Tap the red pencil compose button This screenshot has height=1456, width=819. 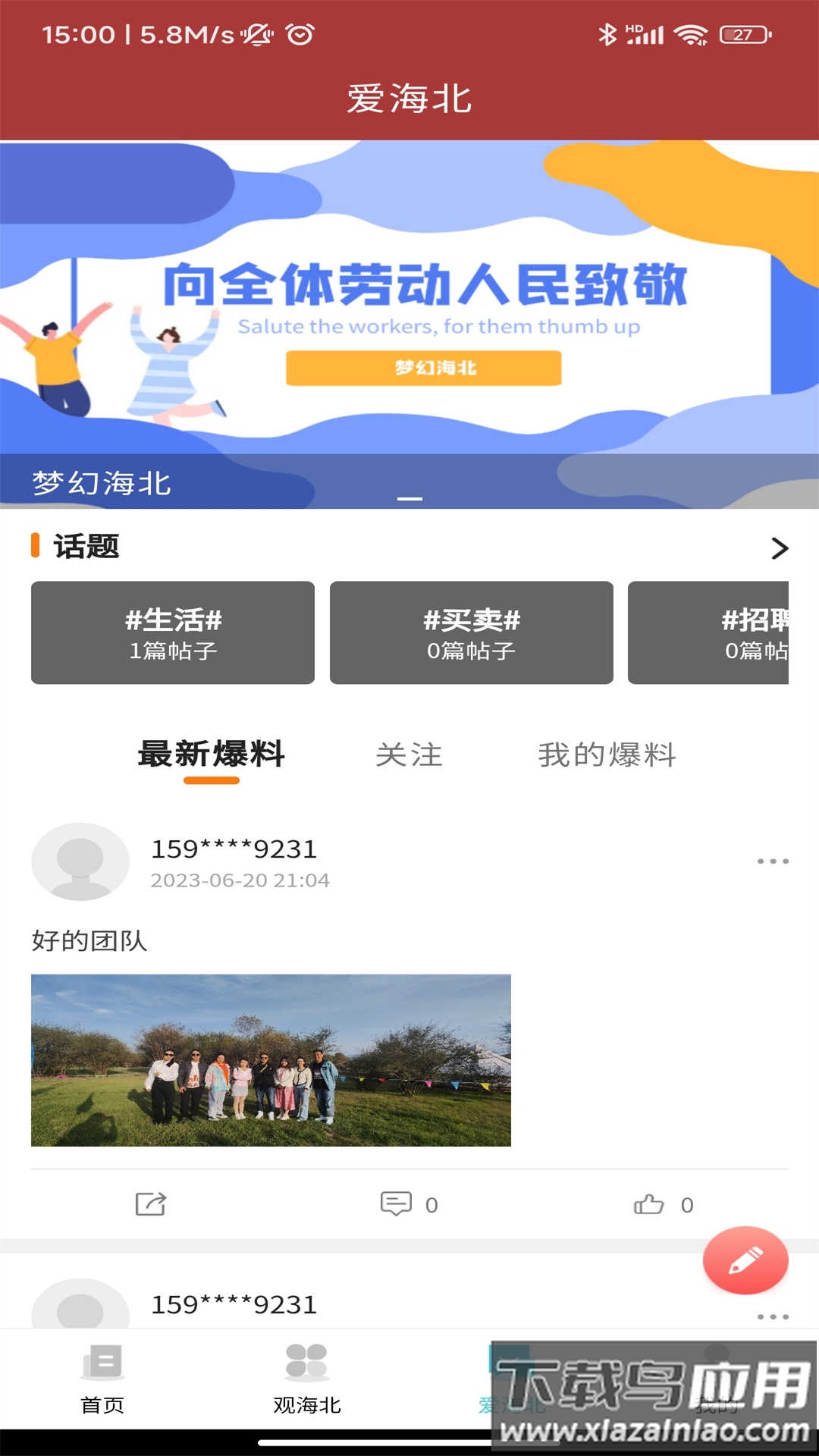(746, 1260)
